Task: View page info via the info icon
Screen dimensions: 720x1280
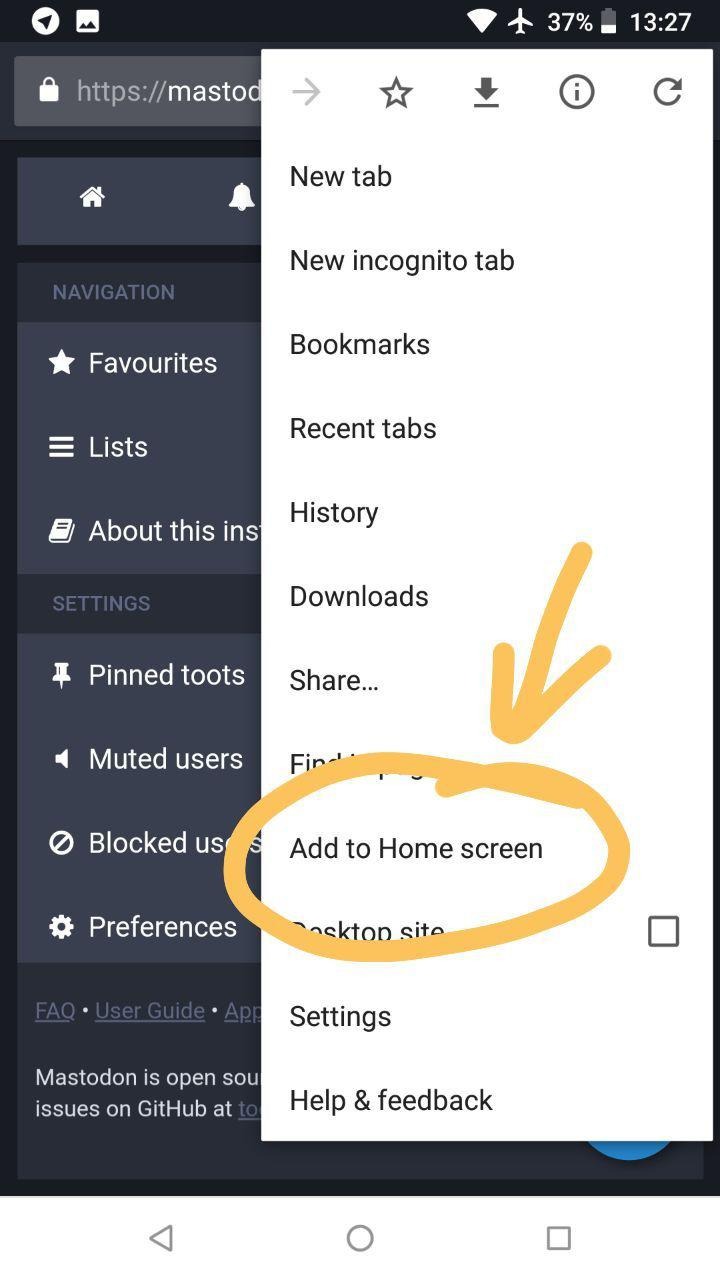Action: coord(576,93)
